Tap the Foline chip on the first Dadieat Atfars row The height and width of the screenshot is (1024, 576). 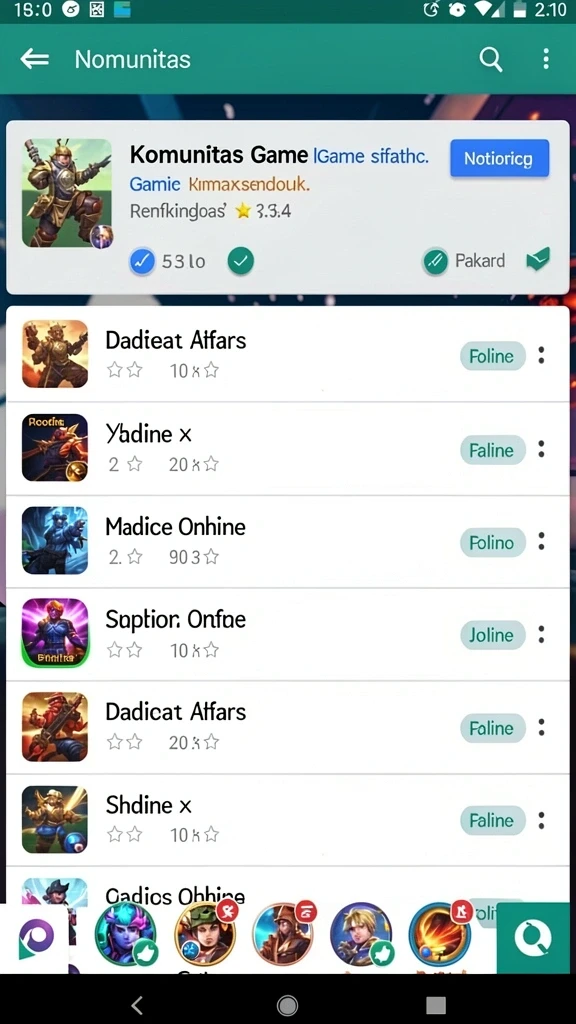[492, 356]
